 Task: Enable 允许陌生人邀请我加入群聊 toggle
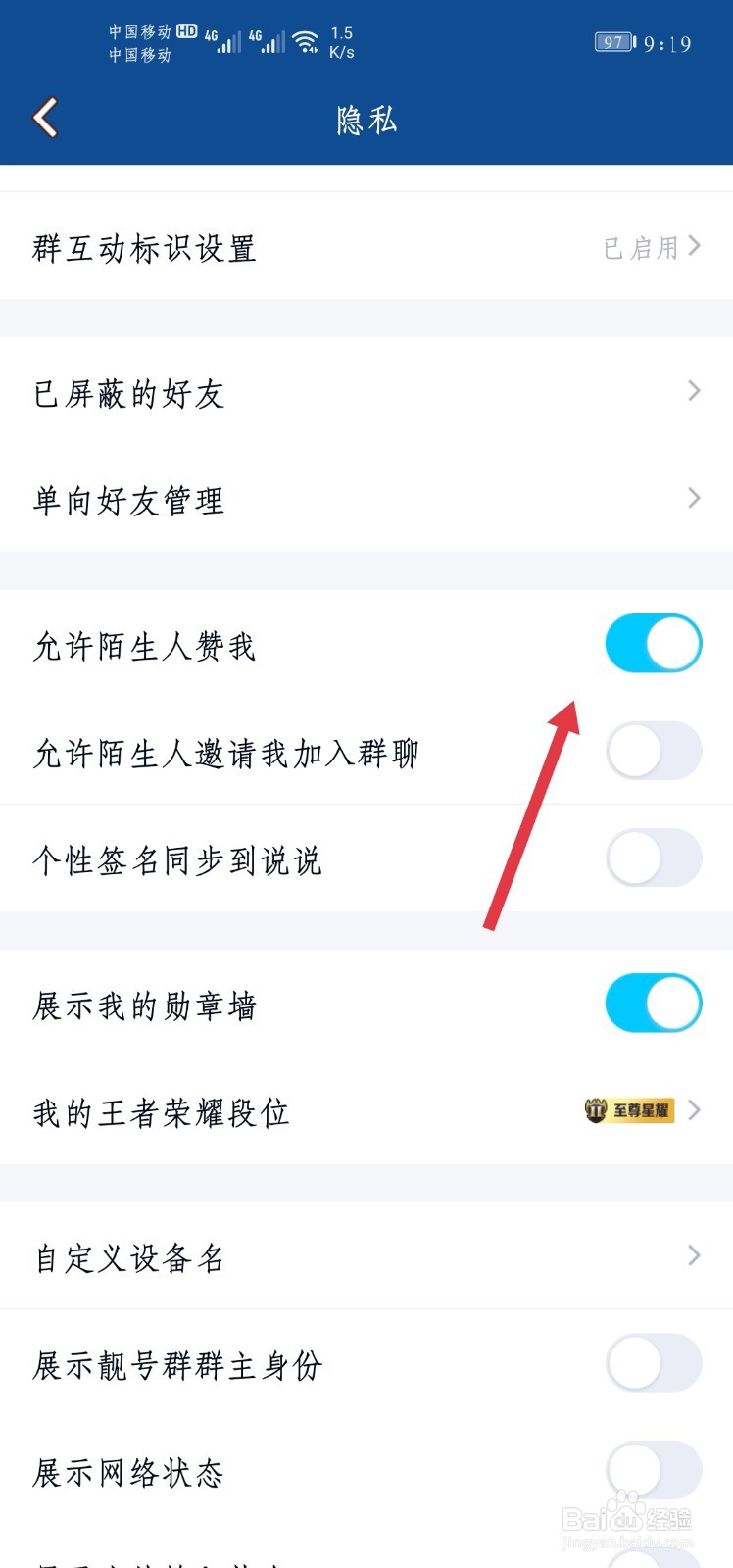pyautogui.click(x=653, y=751)
